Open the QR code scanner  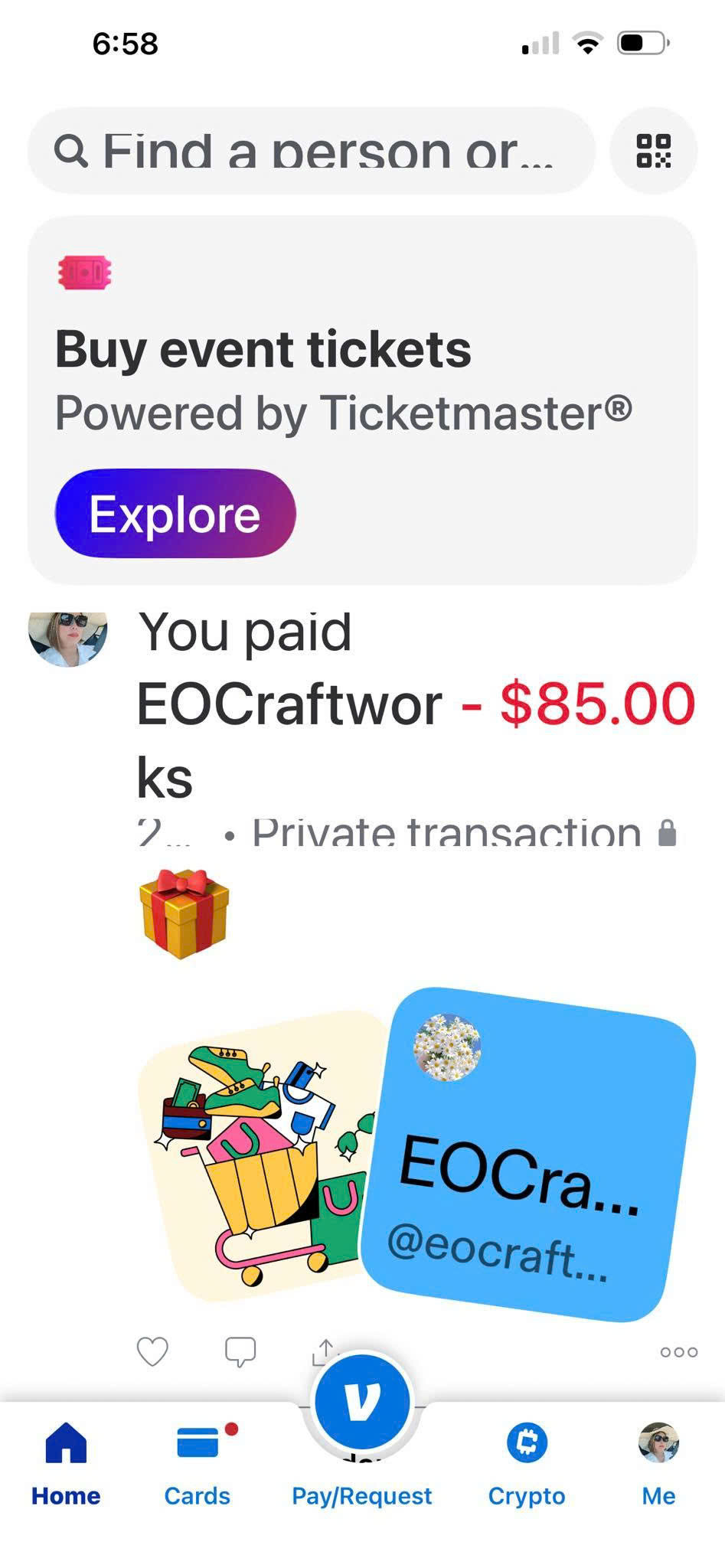653,151
